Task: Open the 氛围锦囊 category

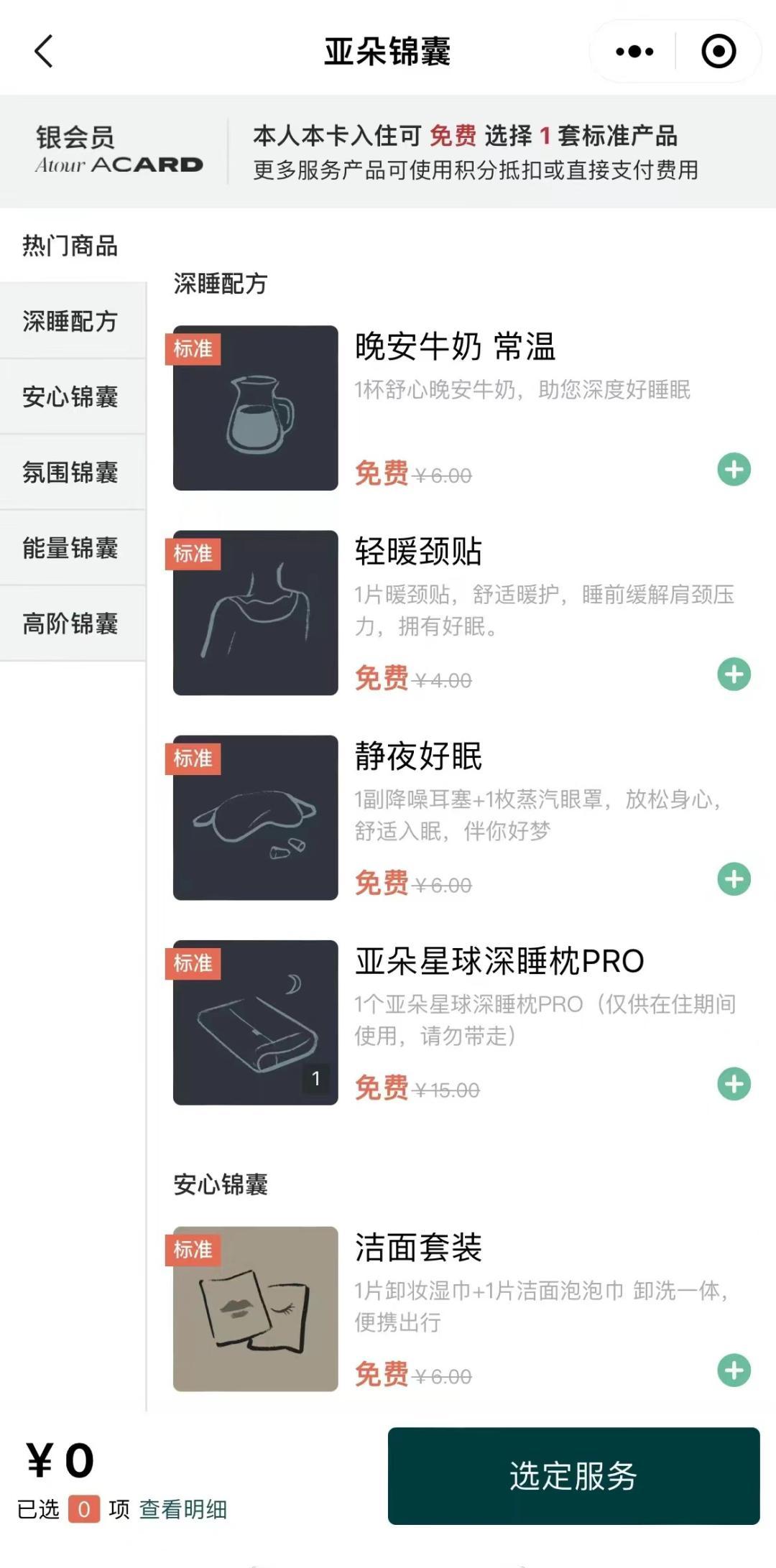Action: point(70,473)
